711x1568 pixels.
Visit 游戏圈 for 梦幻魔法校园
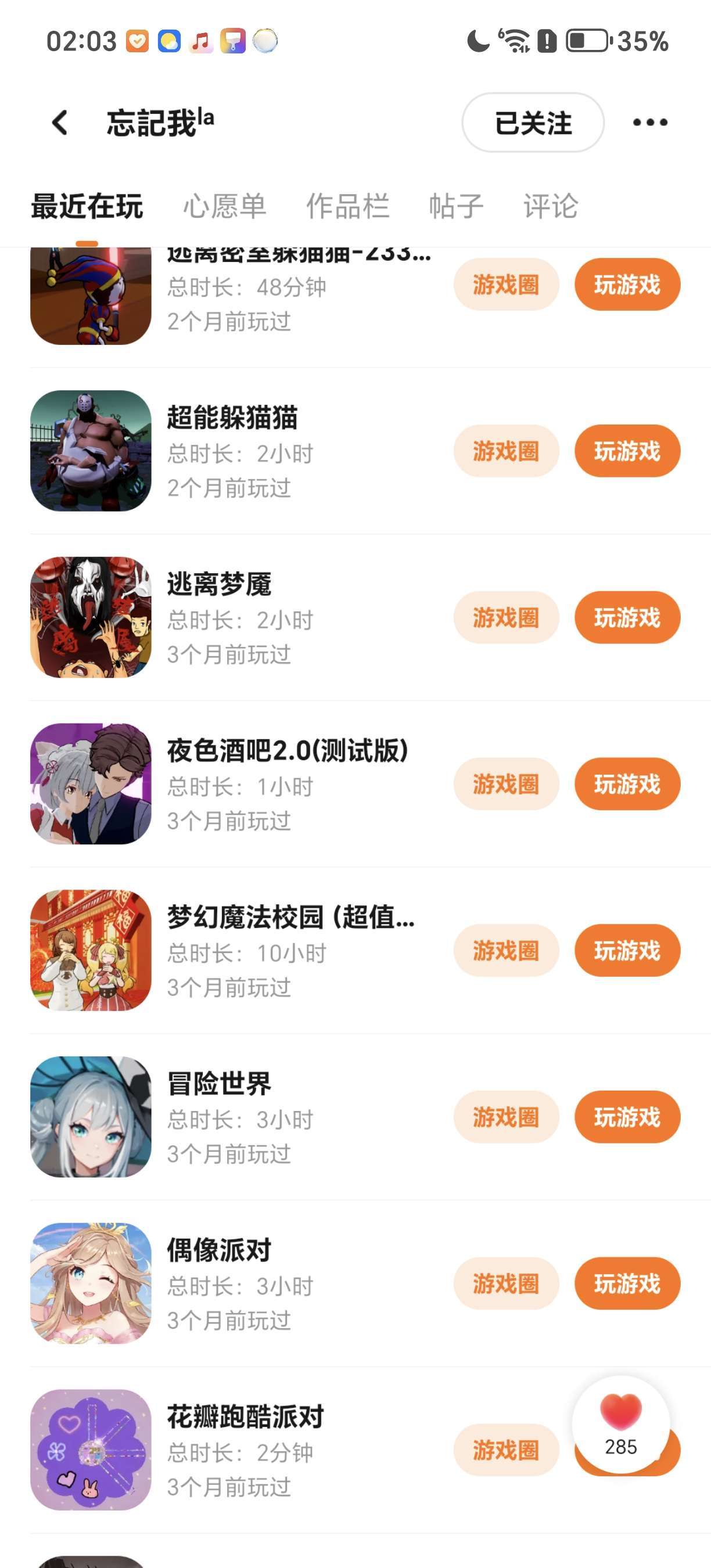tap(506, 950)
